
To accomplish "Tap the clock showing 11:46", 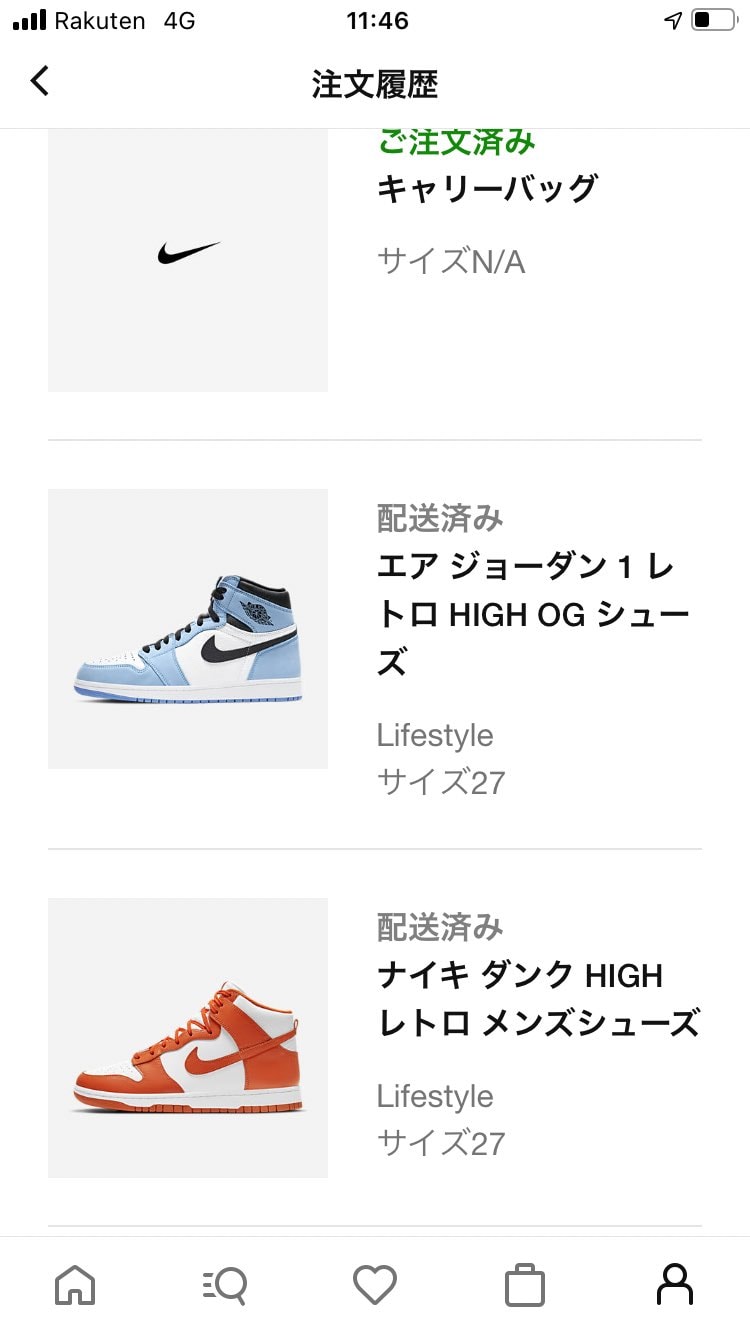I will click(x=375, y=20).
